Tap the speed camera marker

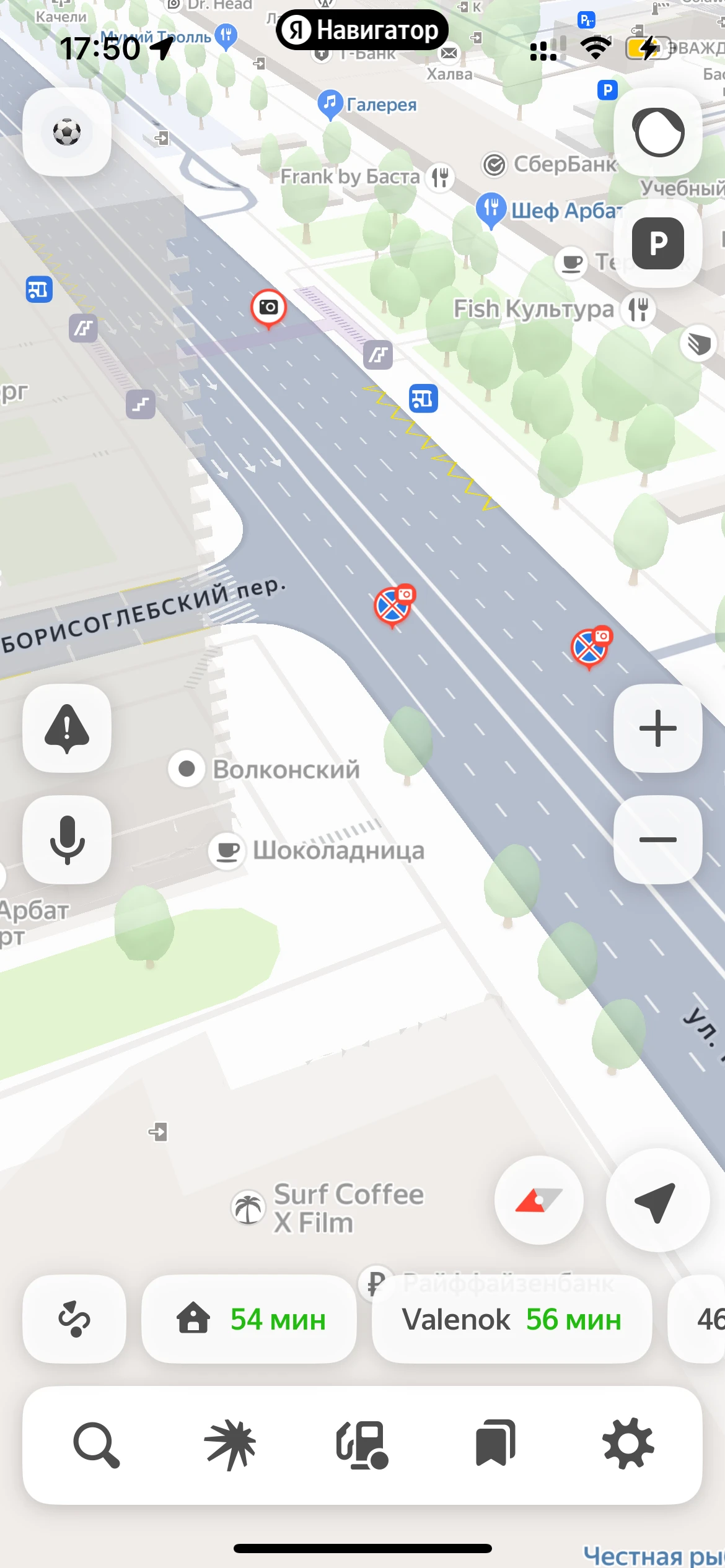pyautogui.click(x=268, y=307)
